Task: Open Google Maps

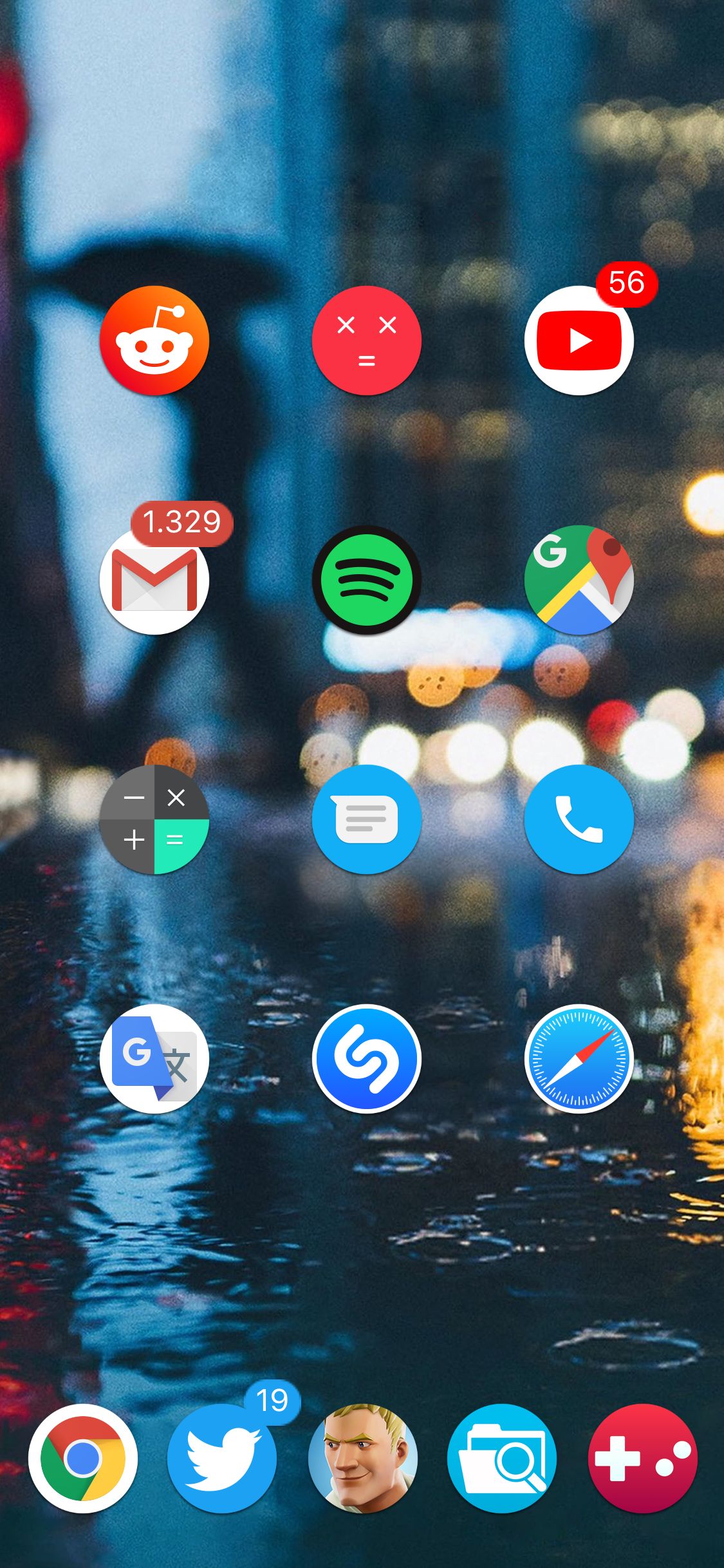Action: (579, 580)
